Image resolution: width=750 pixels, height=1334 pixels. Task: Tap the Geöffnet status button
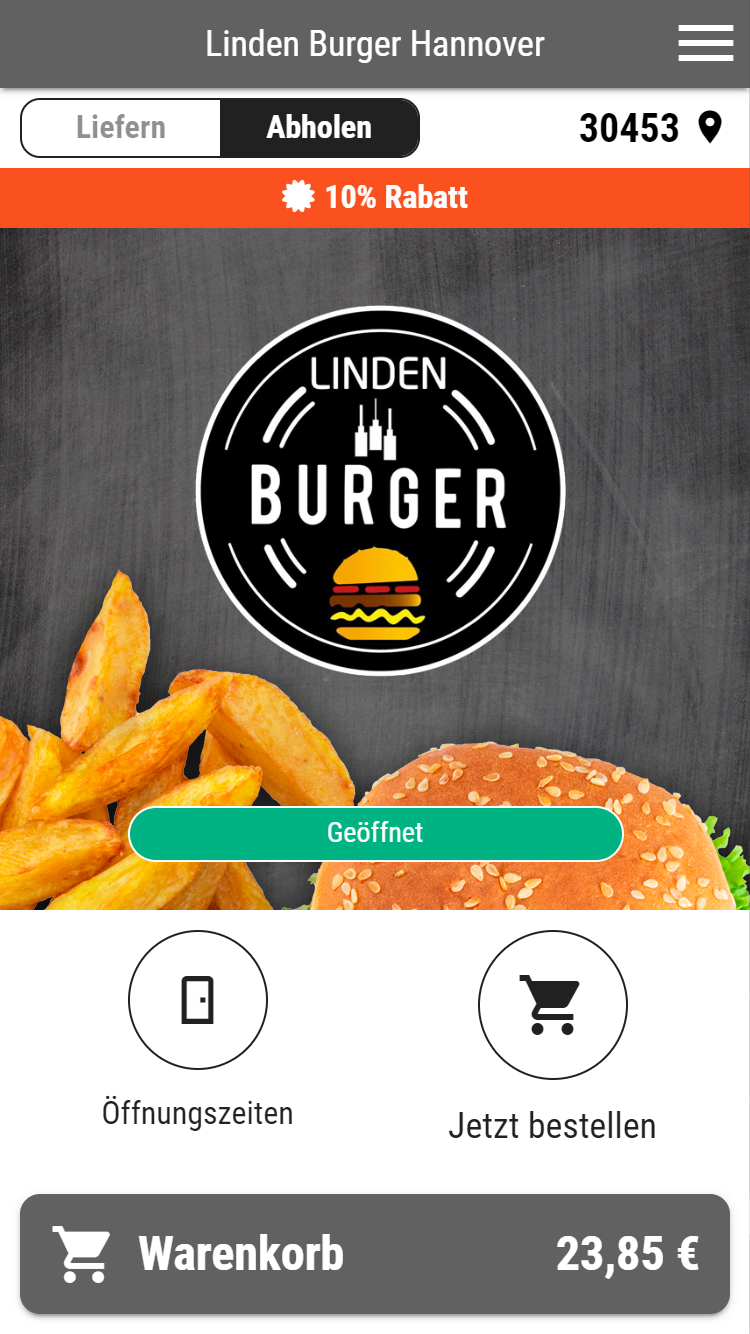(x=375, y=833)
